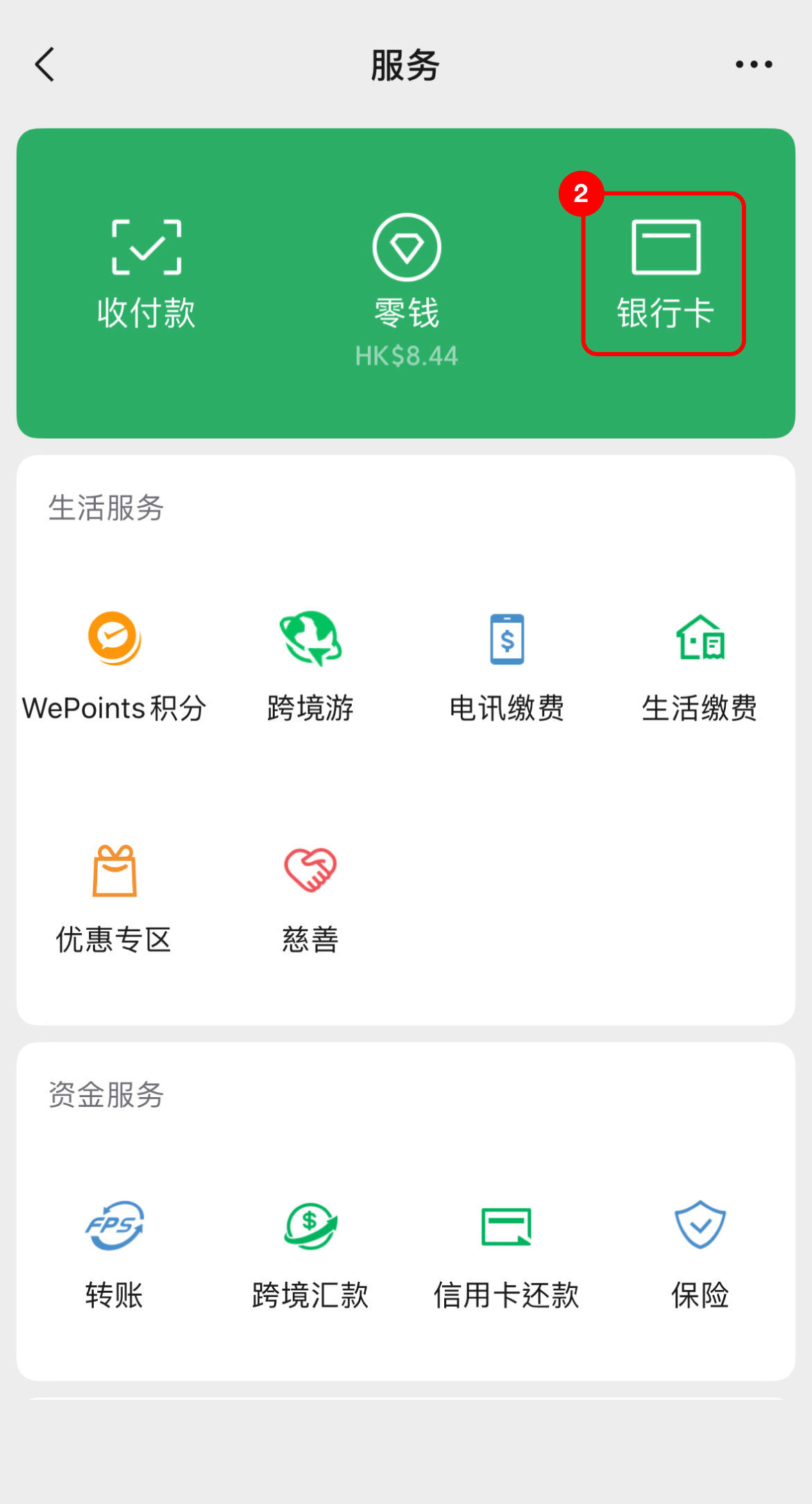Go back using the top-left arrow

tap(45, 65)
